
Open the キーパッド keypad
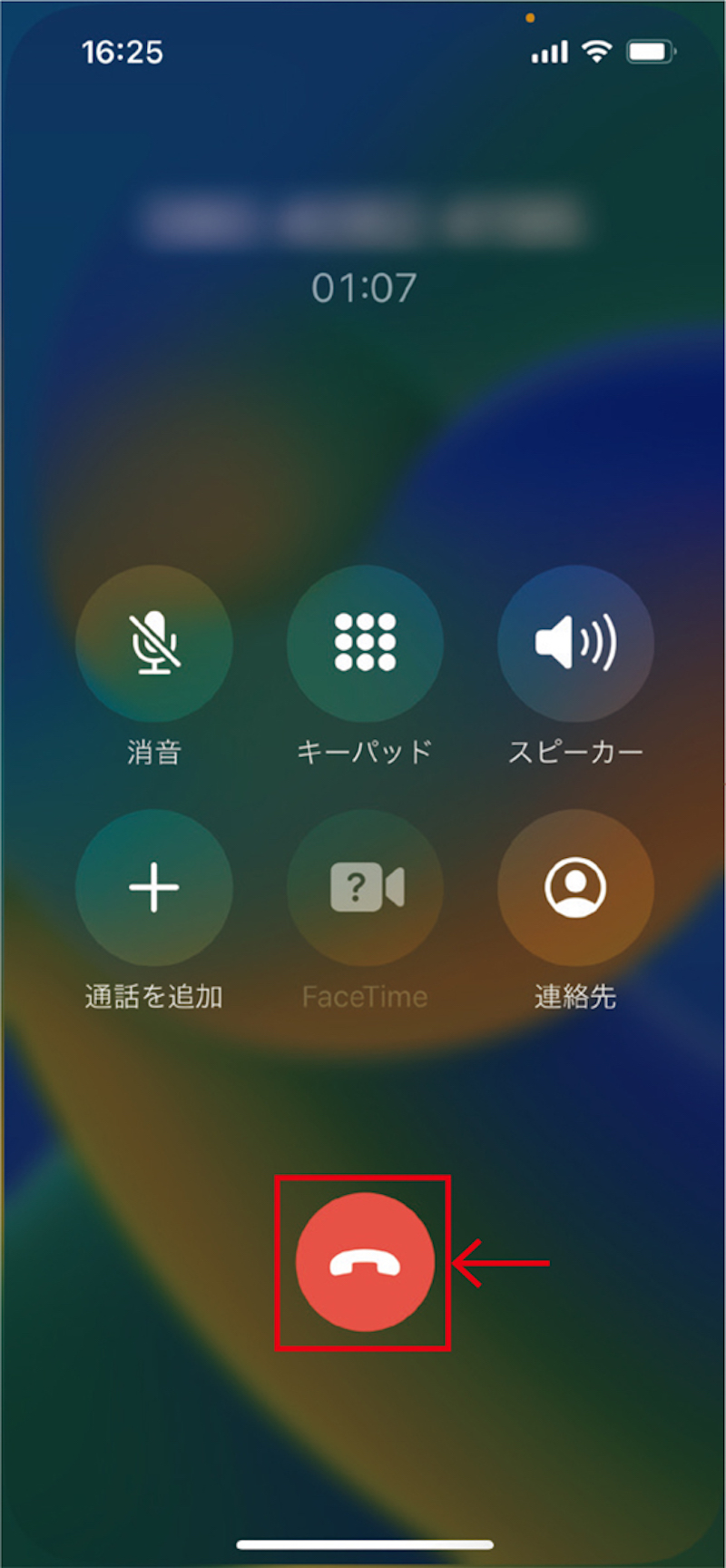(365, 643)
